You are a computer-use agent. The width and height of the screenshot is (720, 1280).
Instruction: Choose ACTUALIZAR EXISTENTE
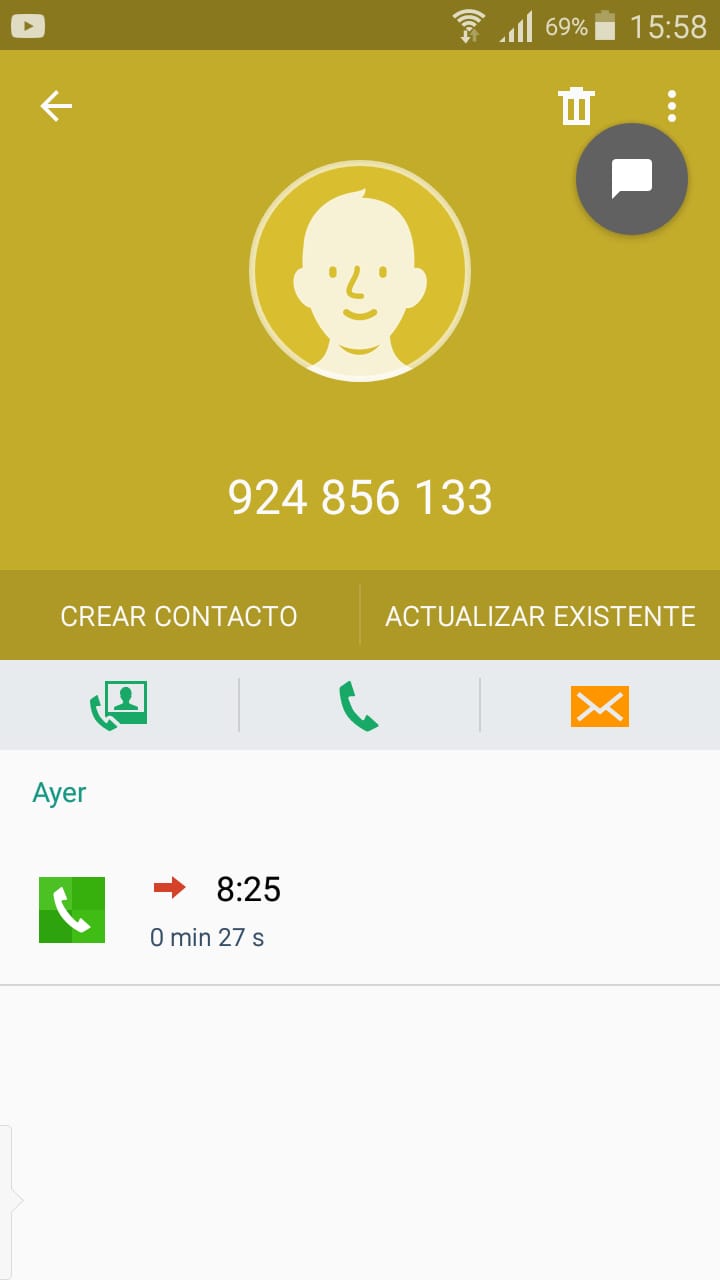tap(540, 616)
